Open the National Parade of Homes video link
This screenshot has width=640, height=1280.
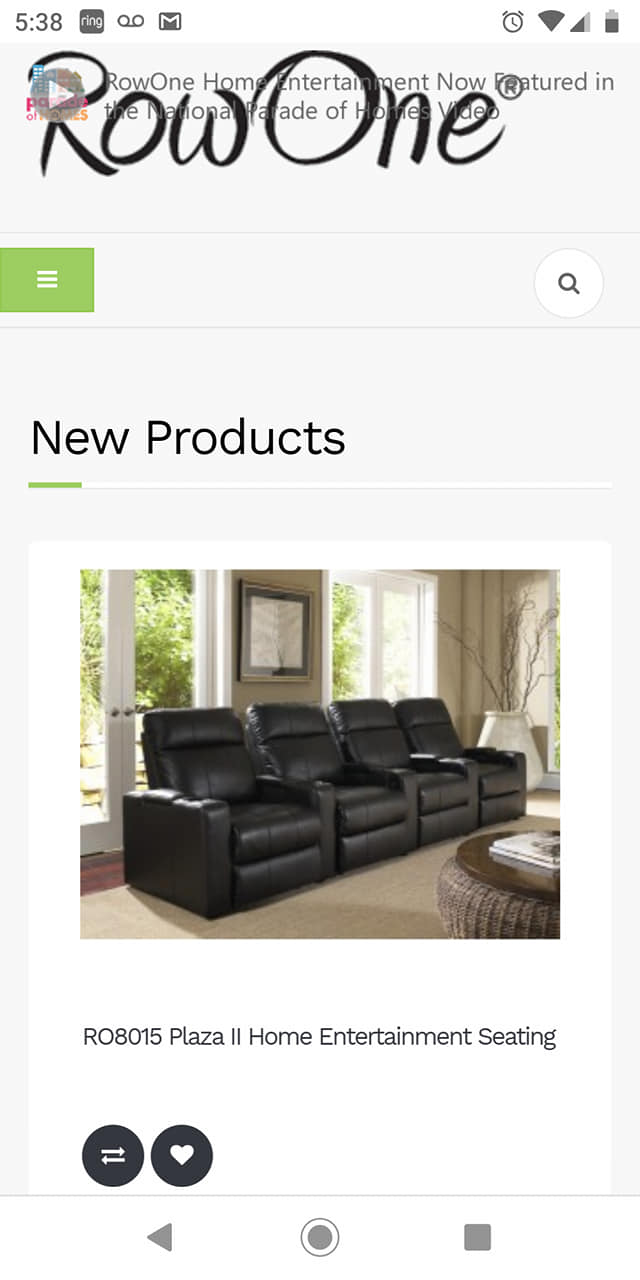tap(360, 96)
